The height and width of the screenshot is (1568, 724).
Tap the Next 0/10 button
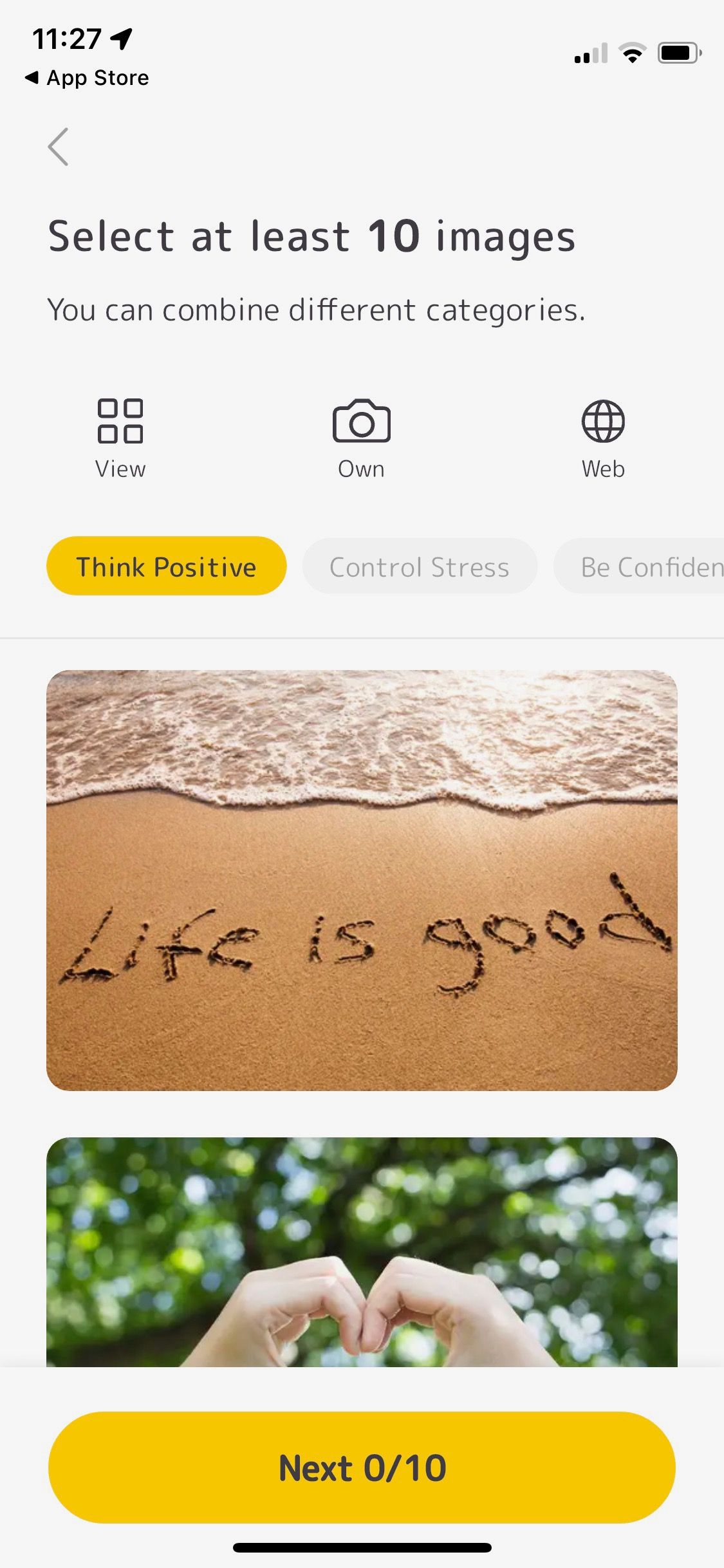pyautogui.click(x=362, y=1468)
